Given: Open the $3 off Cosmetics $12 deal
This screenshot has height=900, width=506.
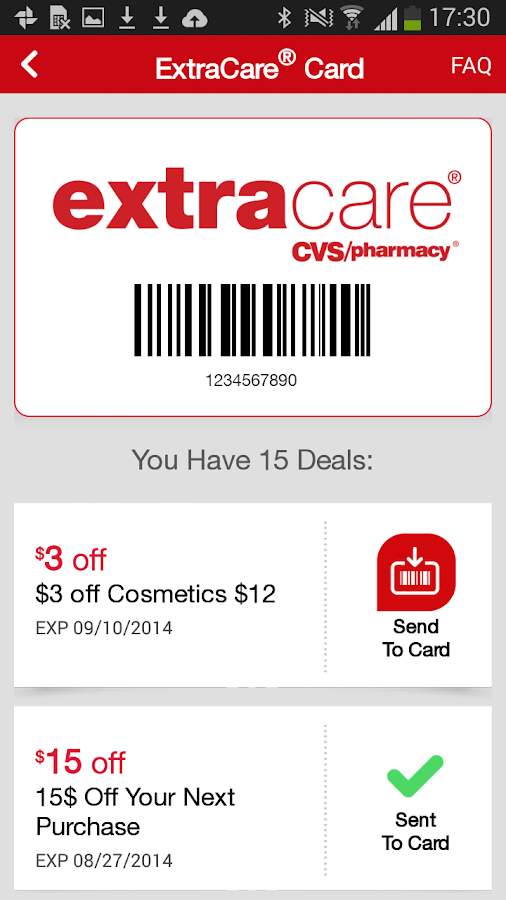Looking at the screenshot, I should point(169,595).
